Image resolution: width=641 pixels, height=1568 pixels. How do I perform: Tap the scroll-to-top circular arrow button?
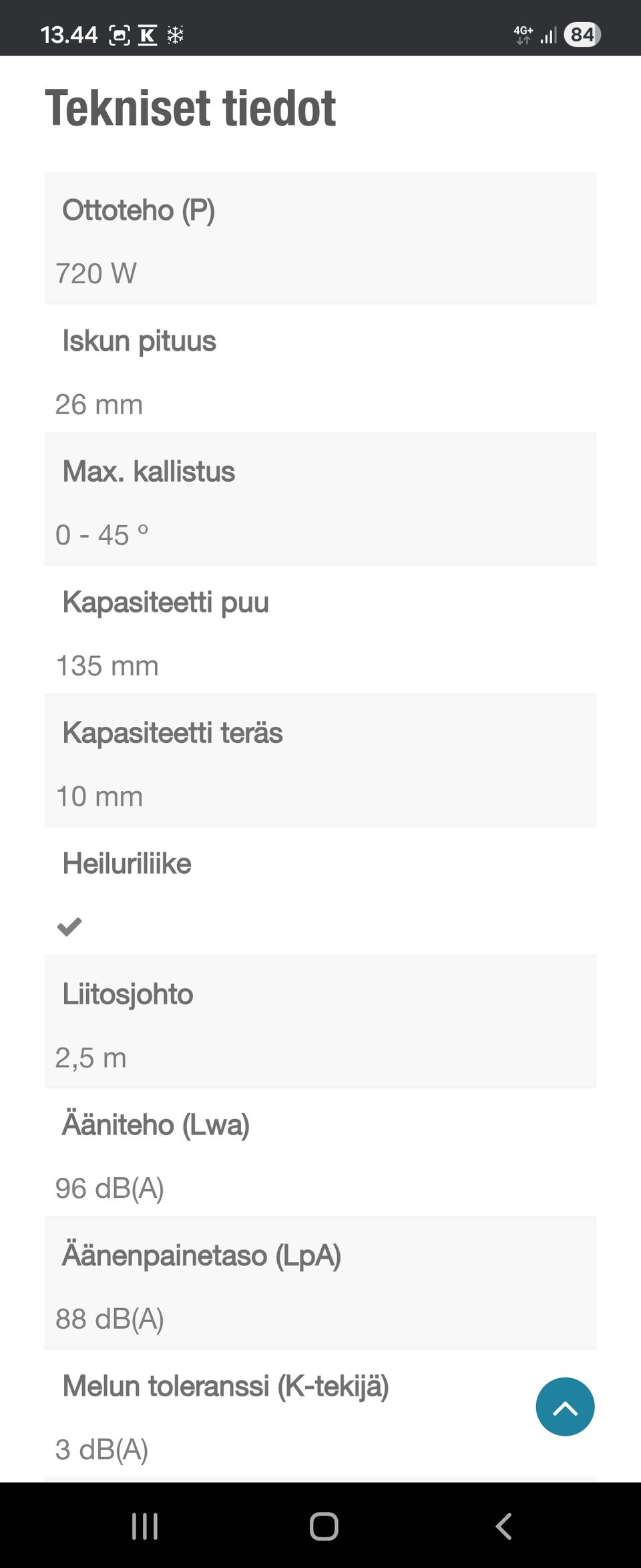(565, 1407)
